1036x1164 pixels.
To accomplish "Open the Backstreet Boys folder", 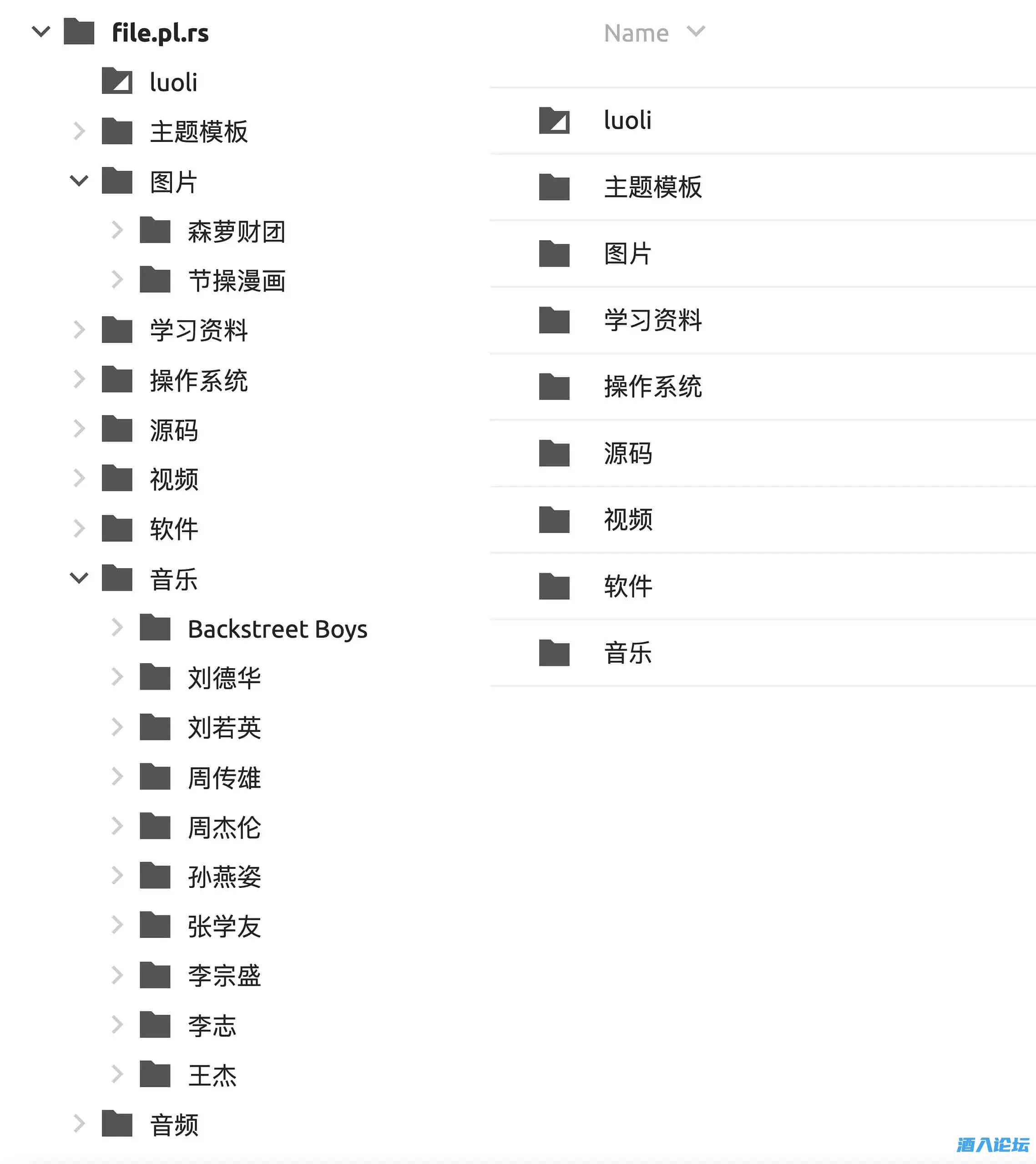I will click(277, 629).
